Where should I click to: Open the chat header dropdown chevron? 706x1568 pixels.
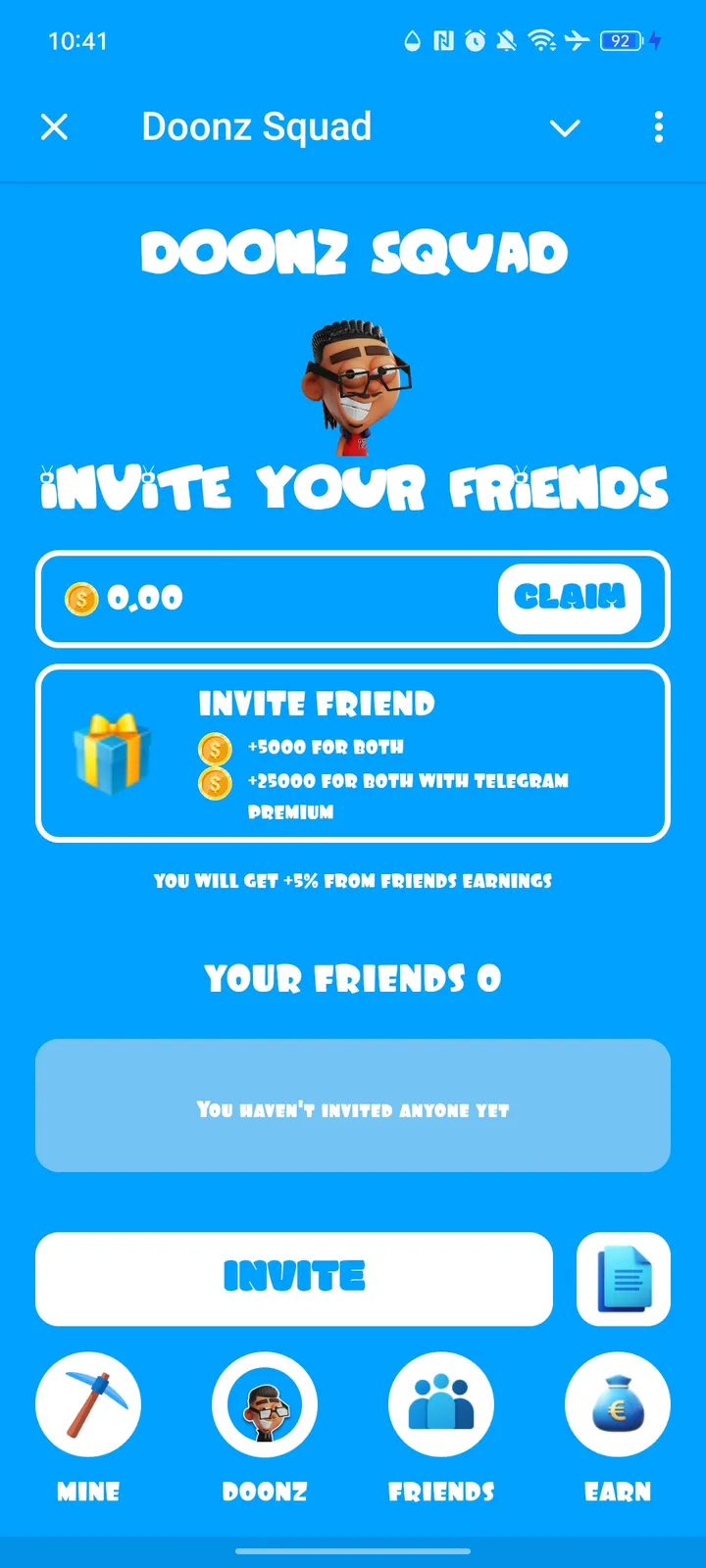[565, 127]
